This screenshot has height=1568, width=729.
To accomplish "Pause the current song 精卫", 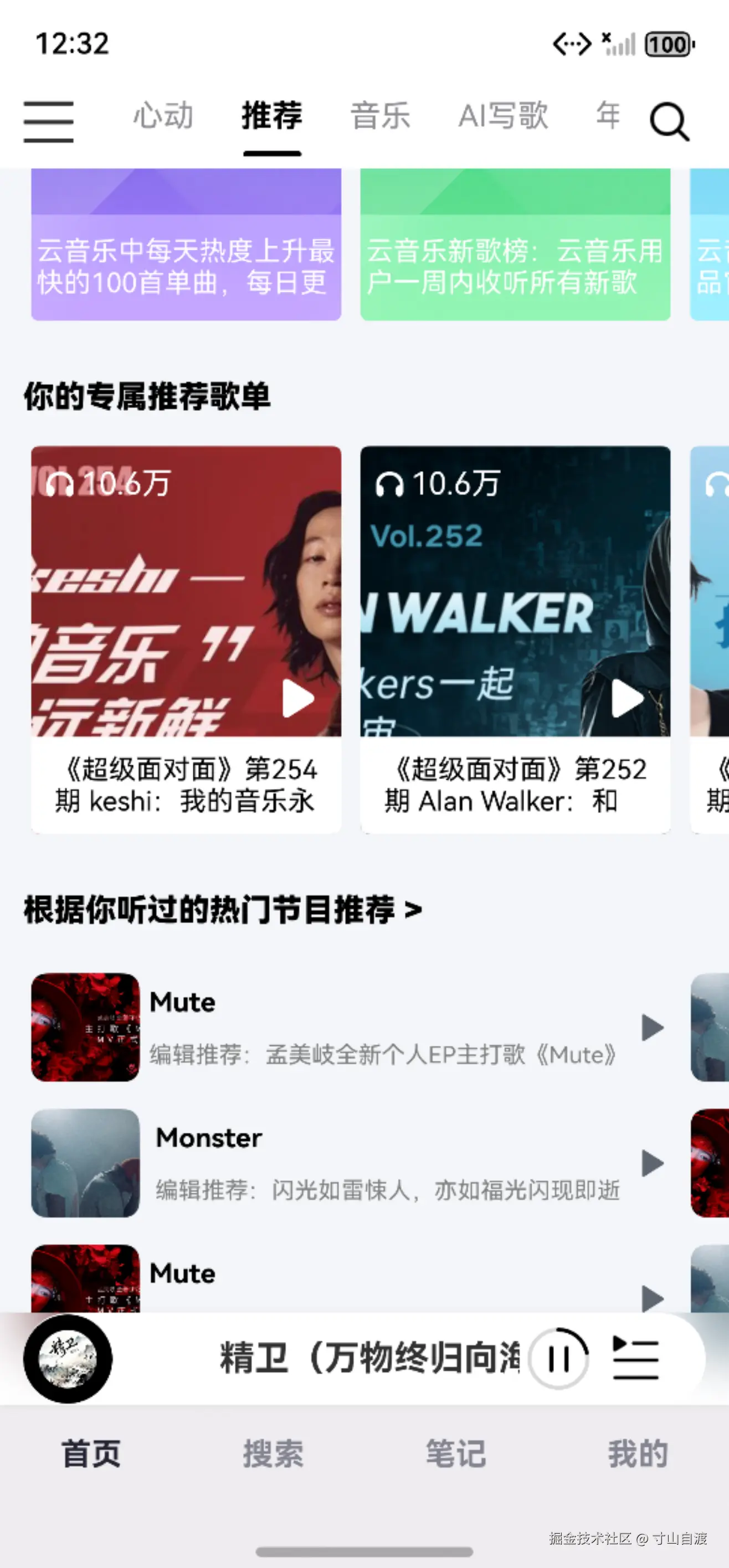I will tap(558, 1358).
